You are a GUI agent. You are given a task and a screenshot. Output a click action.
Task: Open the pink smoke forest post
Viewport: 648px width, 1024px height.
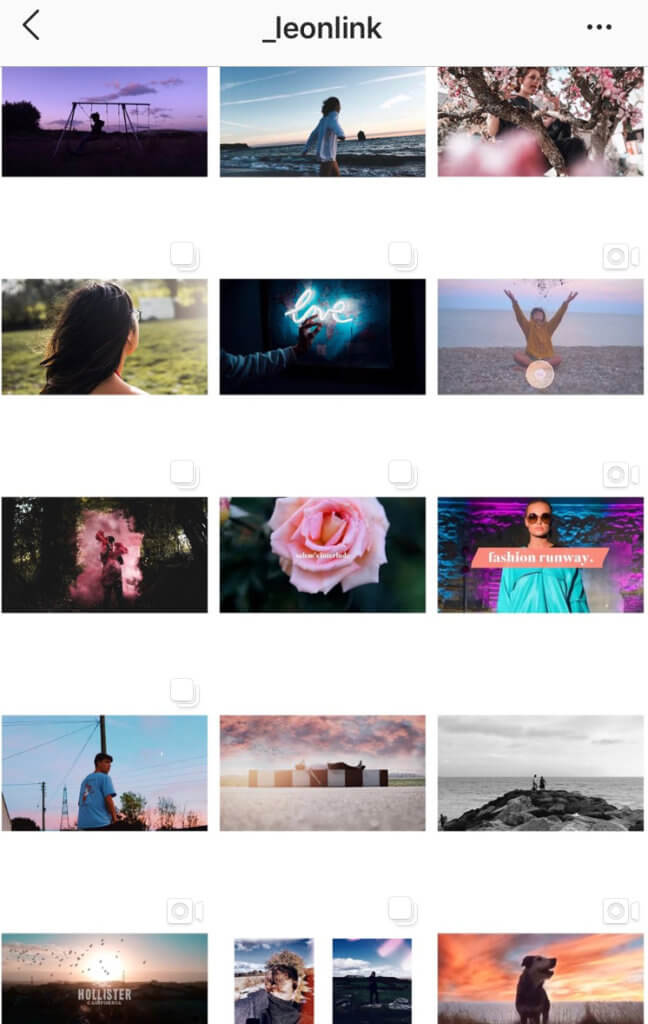pyautogui.click(x=105, y=554)
